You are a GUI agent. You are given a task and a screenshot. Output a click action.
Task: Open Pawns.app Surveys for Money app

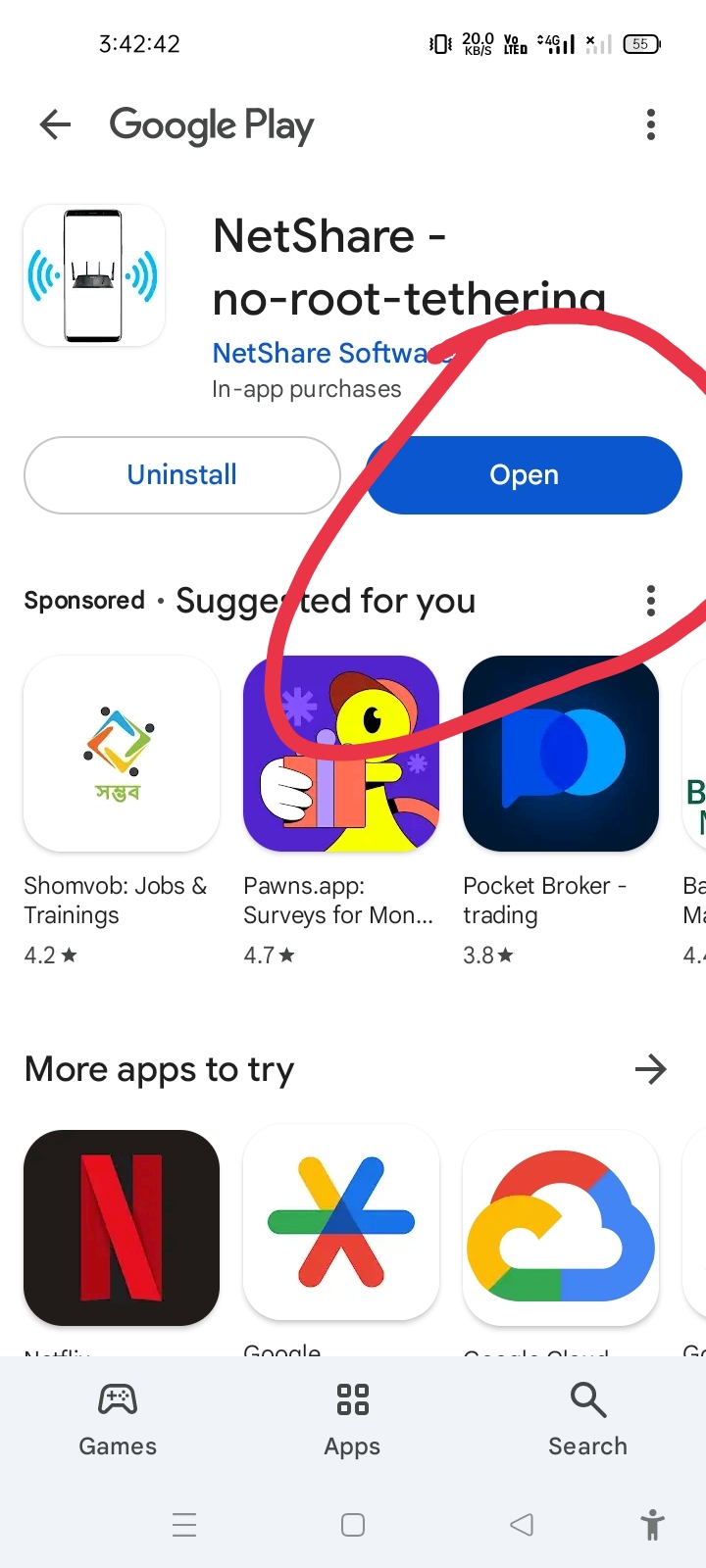tap(341, 753)
